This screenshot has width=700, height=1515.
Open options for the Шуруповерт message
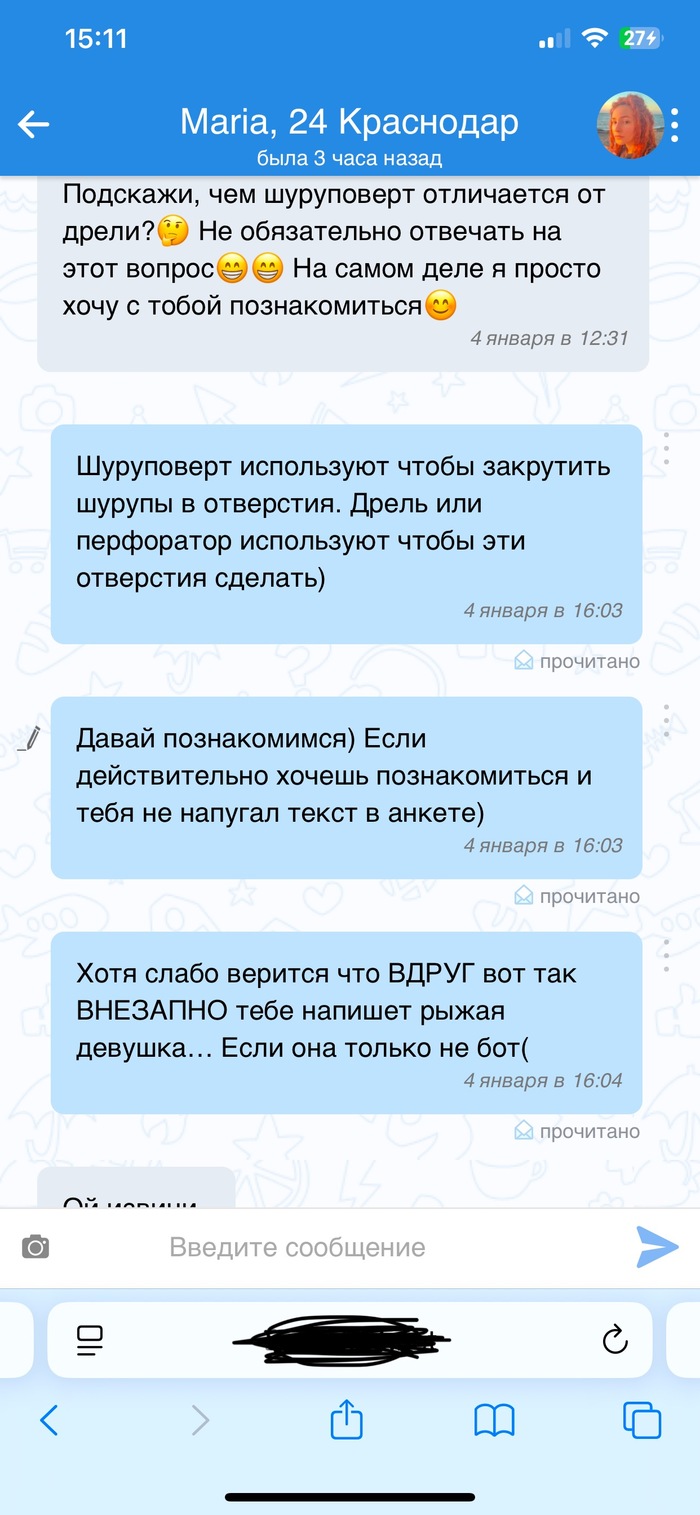666,449
